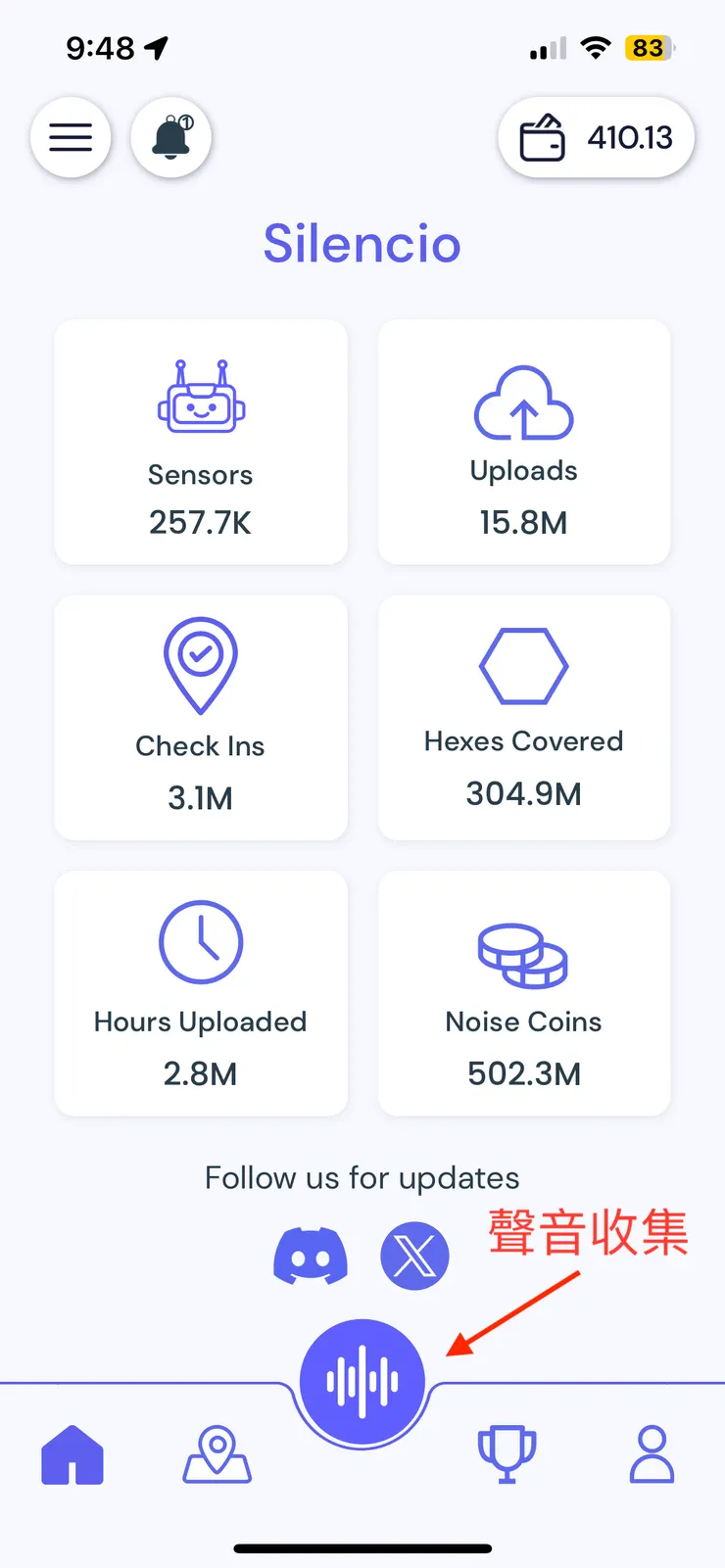Open the notifications bell
The height and width of the screenshot is (1568, 725).
click(x=171, y=138)
